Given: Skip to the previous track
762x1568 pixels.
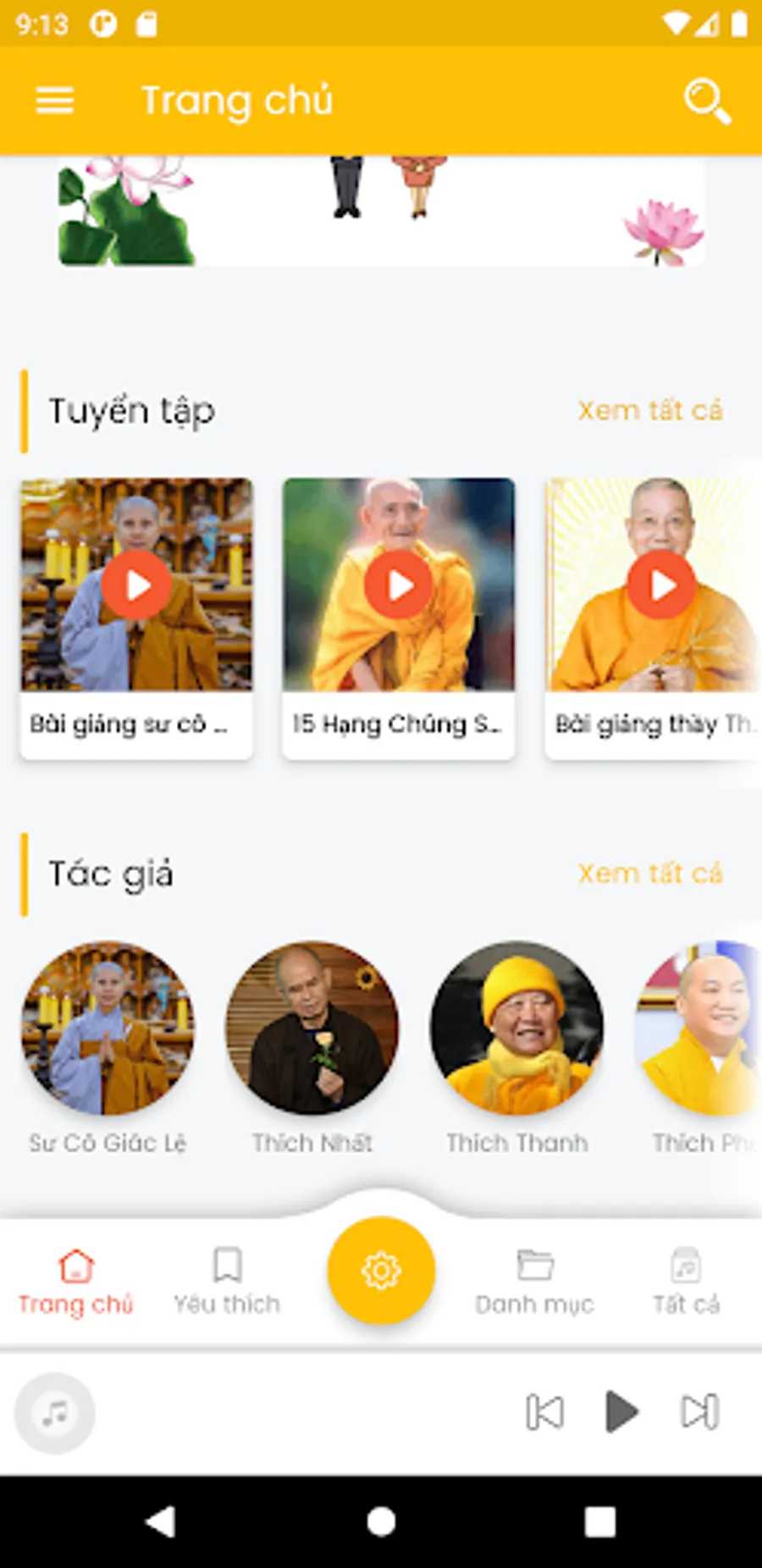Looking at the screenshot, I should (x=544, y=1412).
